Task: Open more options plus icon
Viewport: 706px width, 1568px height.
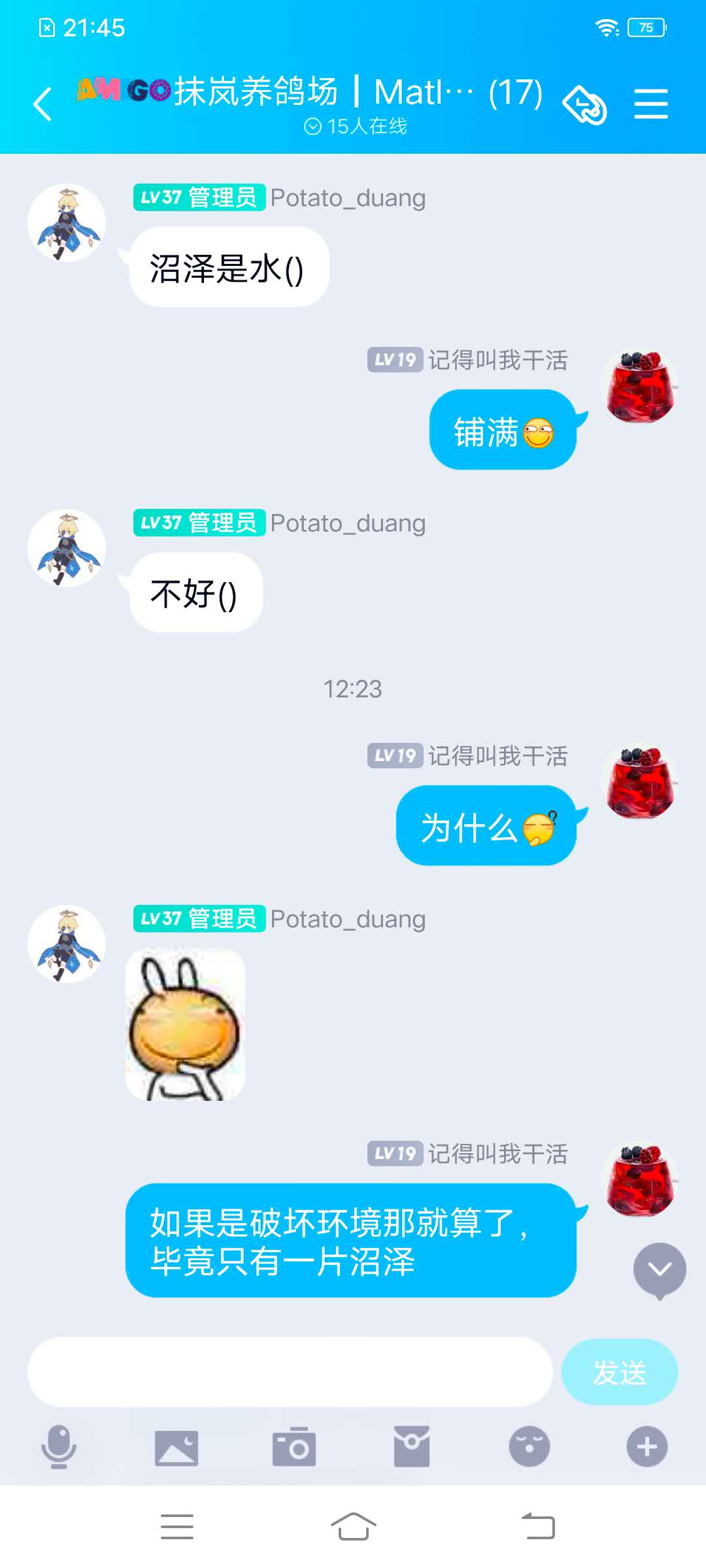Action: pos(647,1446)
